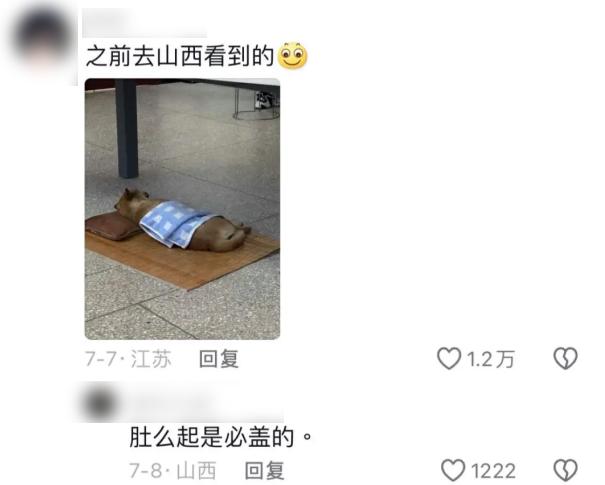The image size is (605, 485).
Task: Open the profile avatar of the Jiangsu commenter
Action: pyautogui.click(x=43, y=39)
